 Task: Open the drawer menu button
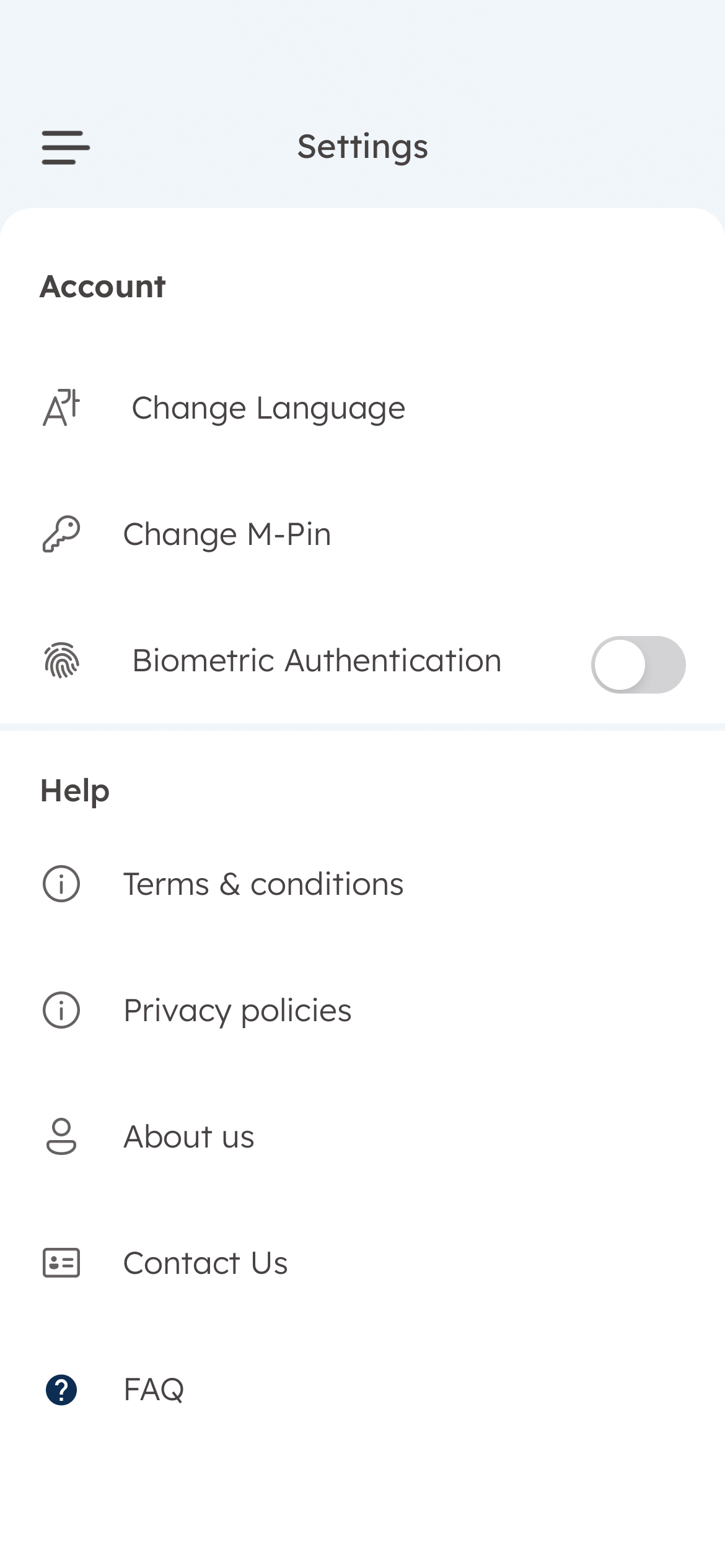(x=66, y=147)
